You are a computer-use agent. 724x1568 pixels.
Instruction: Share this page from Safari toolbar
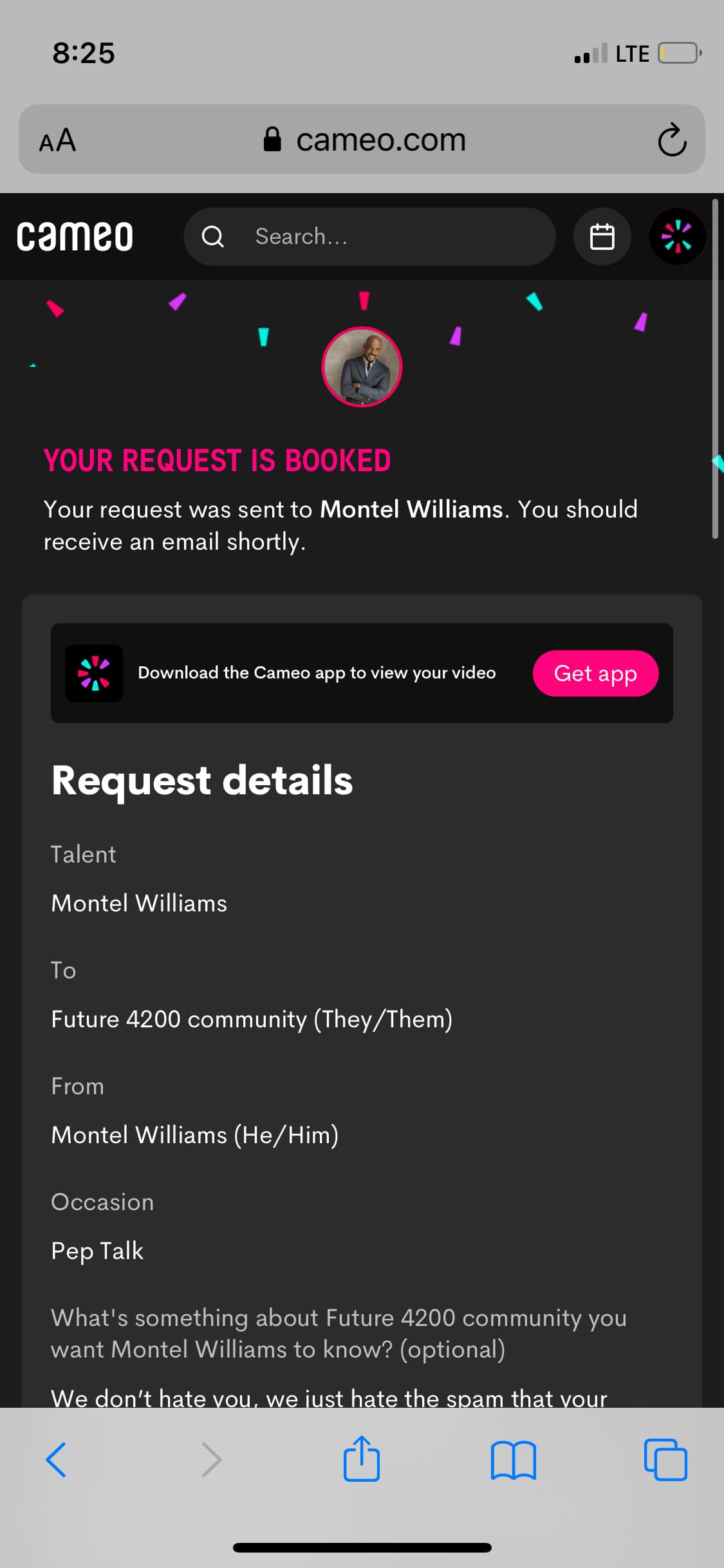[362, 1458]
